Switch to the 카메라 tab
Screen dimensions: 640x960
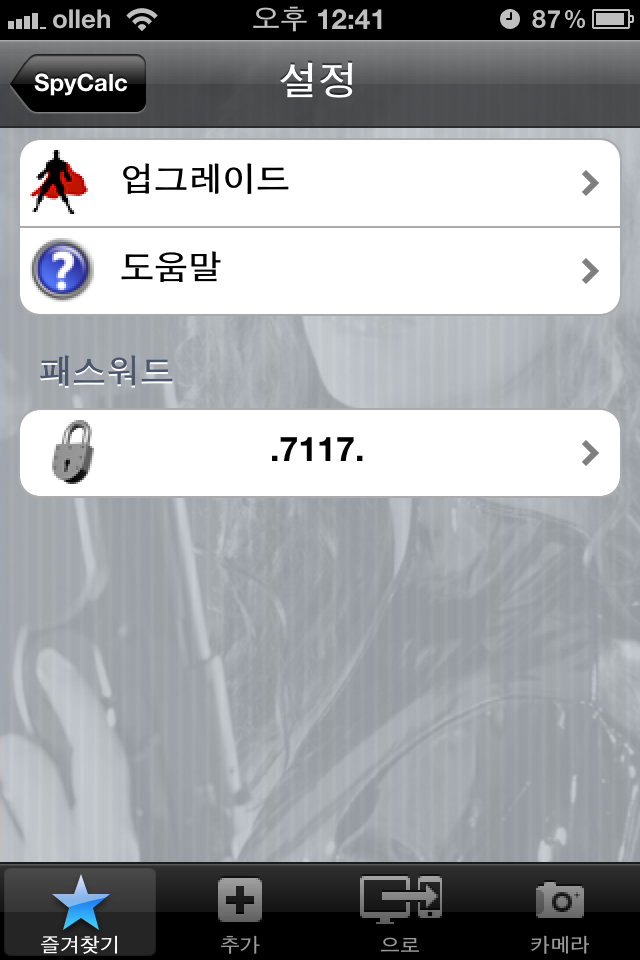560,912
